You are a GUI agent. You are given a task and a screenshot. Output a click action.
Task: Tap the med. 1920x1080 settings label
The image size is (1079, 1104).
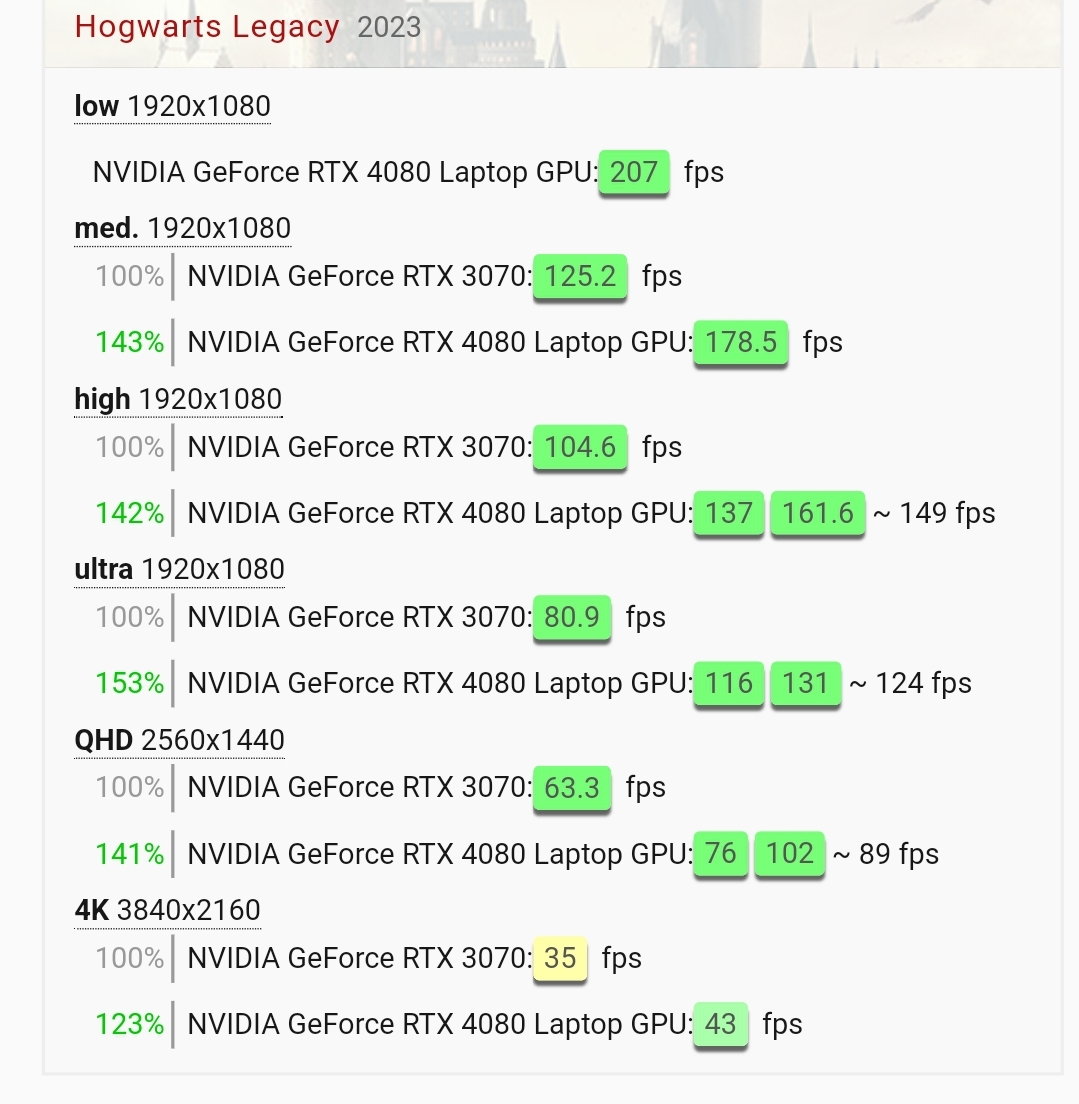pyautogui.click(x=182, y=228)
